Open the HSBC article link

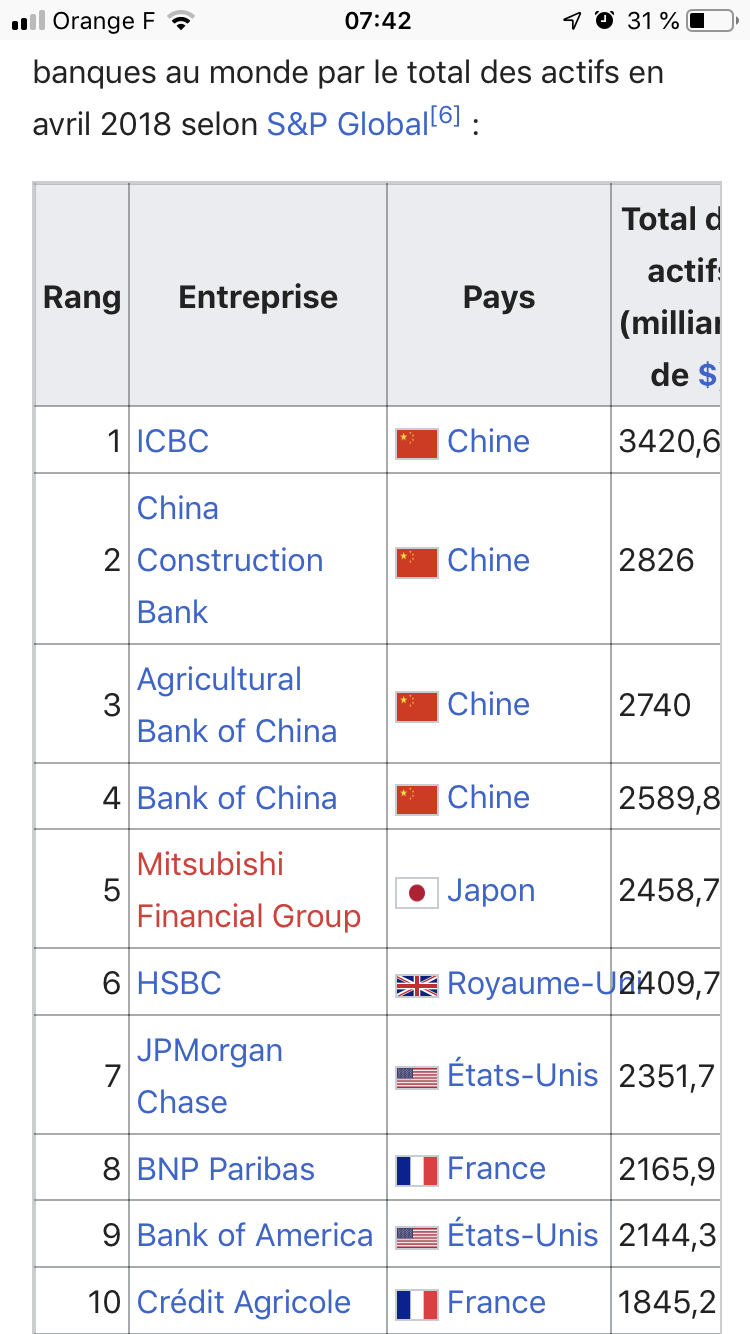click(x=179, y=983)
